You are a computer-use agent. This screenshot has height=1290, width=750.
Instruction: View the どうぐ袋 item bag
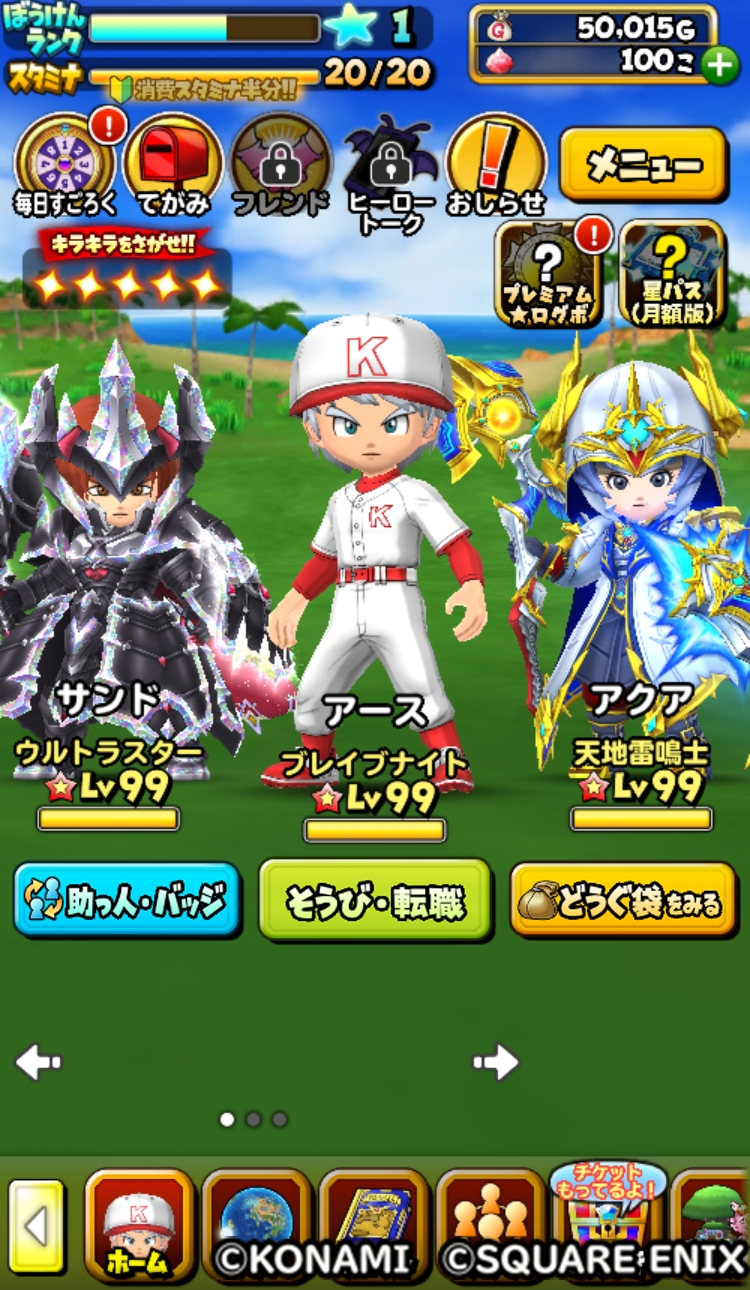[623, 900]
